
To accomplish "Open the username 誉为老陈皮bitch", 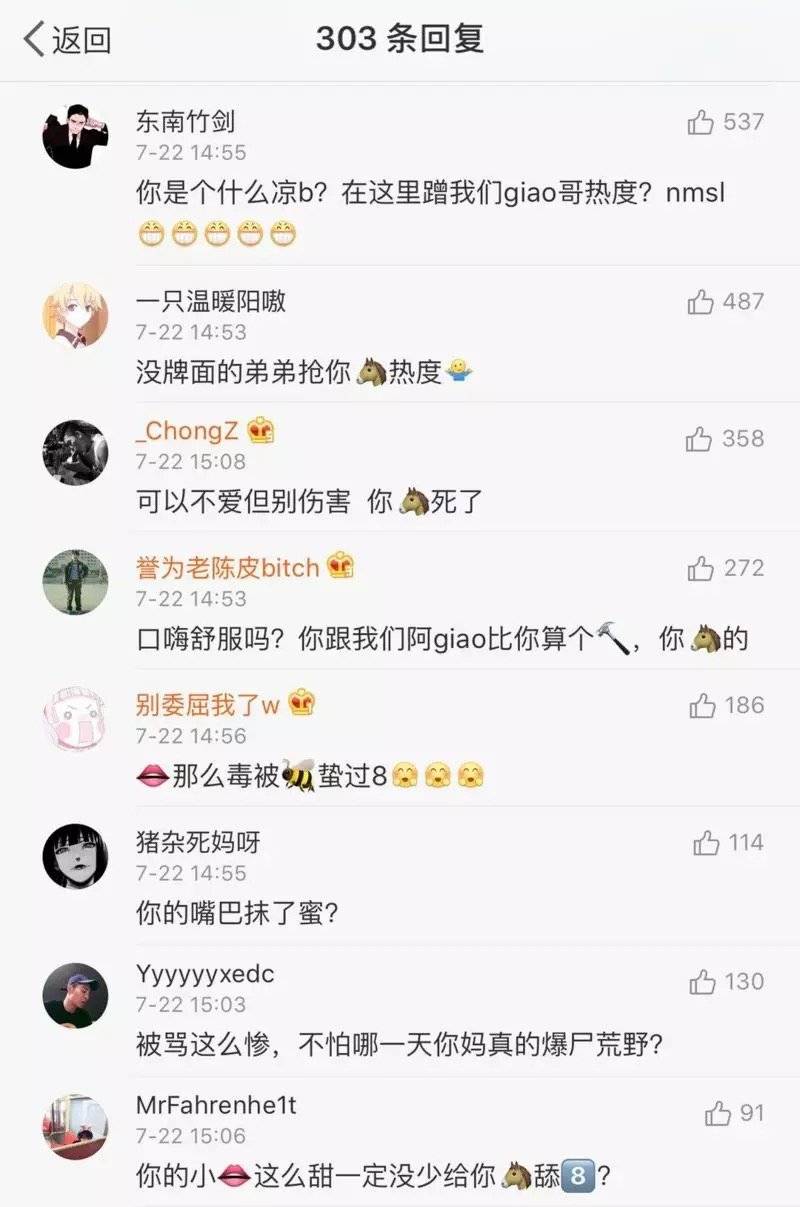I will point(228,568).
